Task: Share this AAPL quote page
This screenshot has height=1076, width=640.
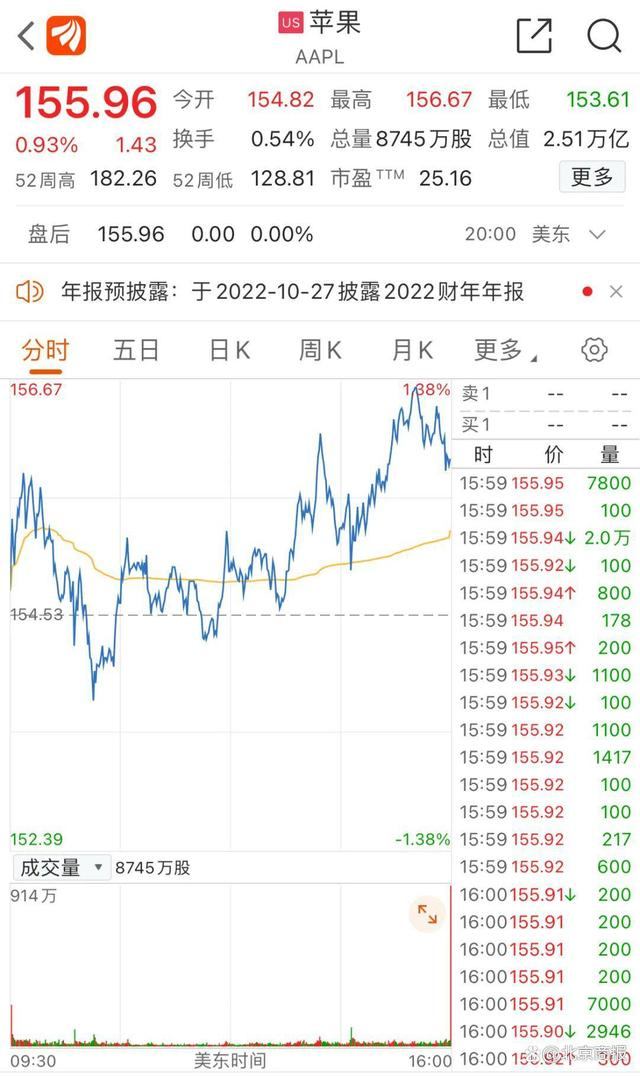Action: click(534, 36)
